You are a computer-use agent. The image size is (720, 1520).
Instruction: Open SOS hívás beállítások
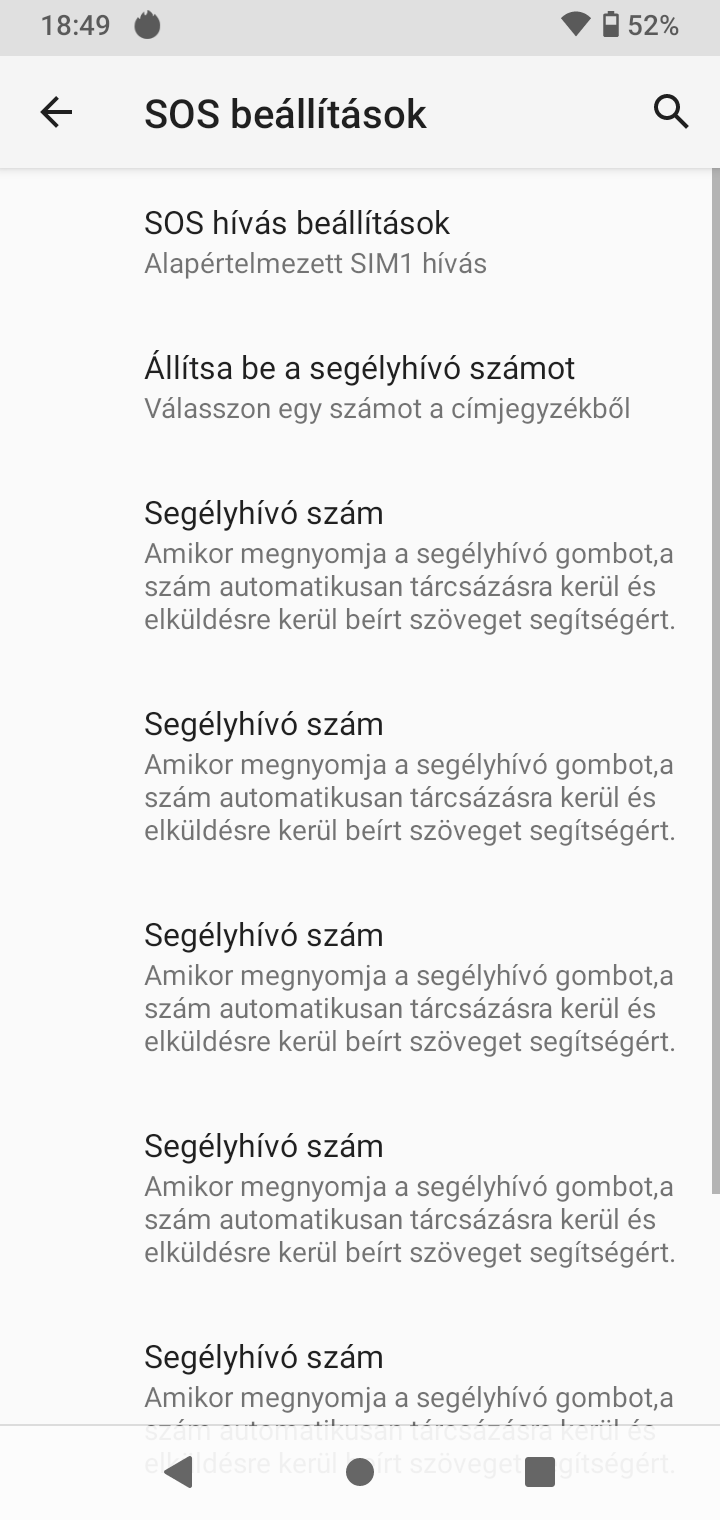pyautogui.click(x=360, y=241)
